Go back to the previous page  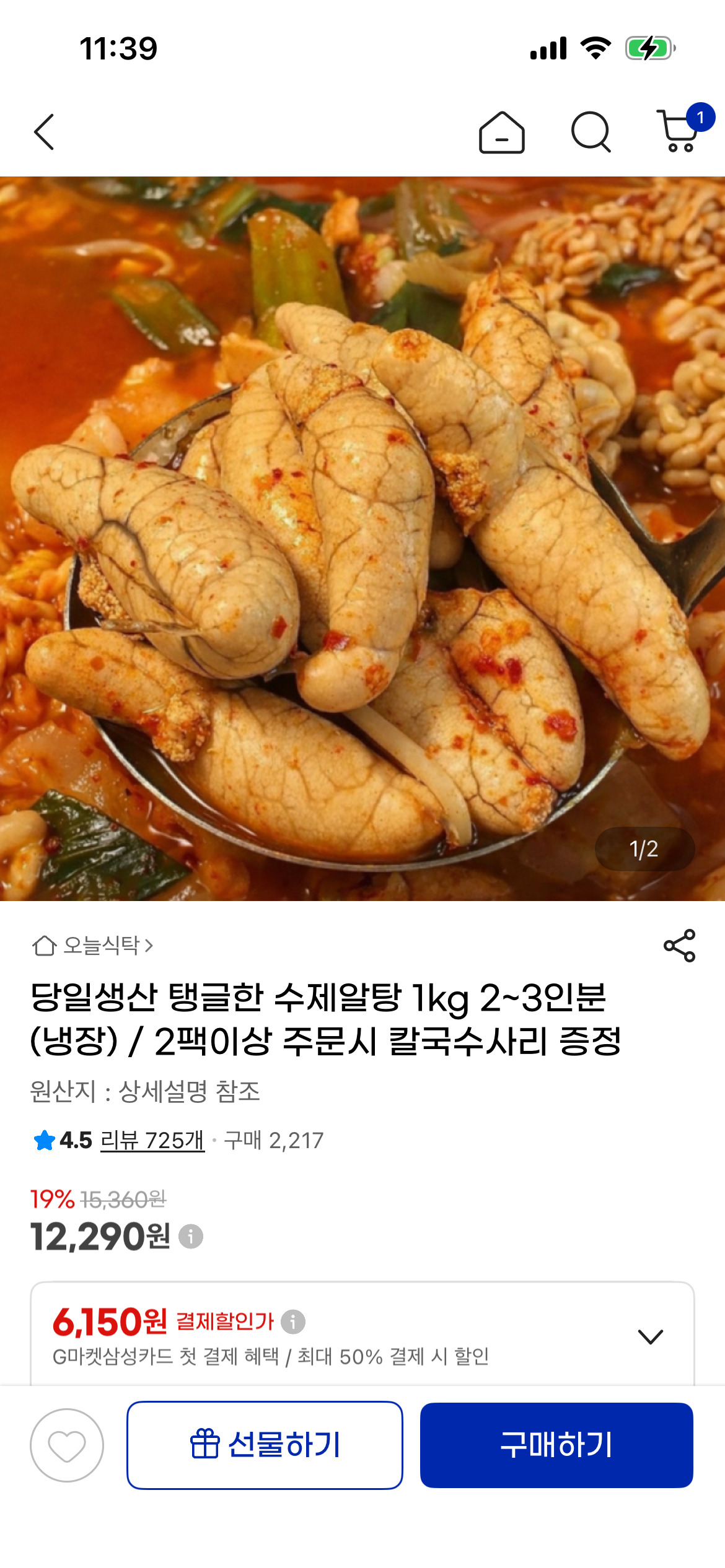point(44,132)
